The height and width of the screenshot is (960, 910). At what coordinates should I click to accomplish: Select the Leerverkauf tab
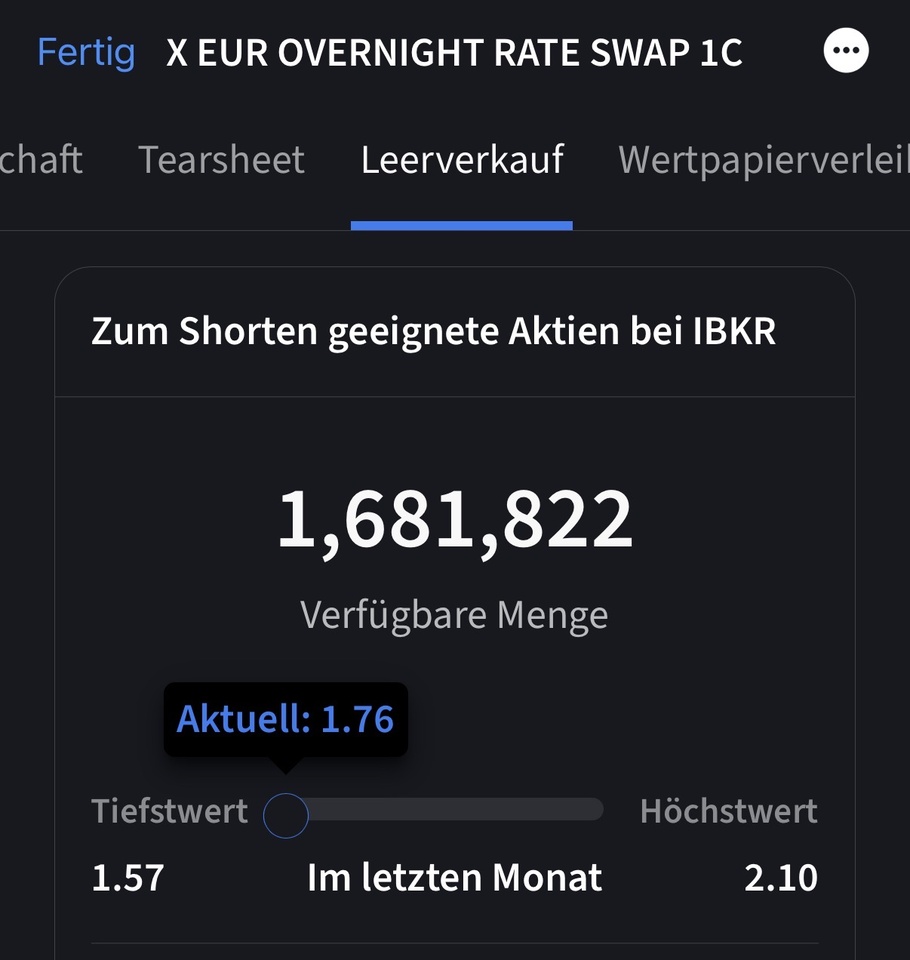[462, 160]
